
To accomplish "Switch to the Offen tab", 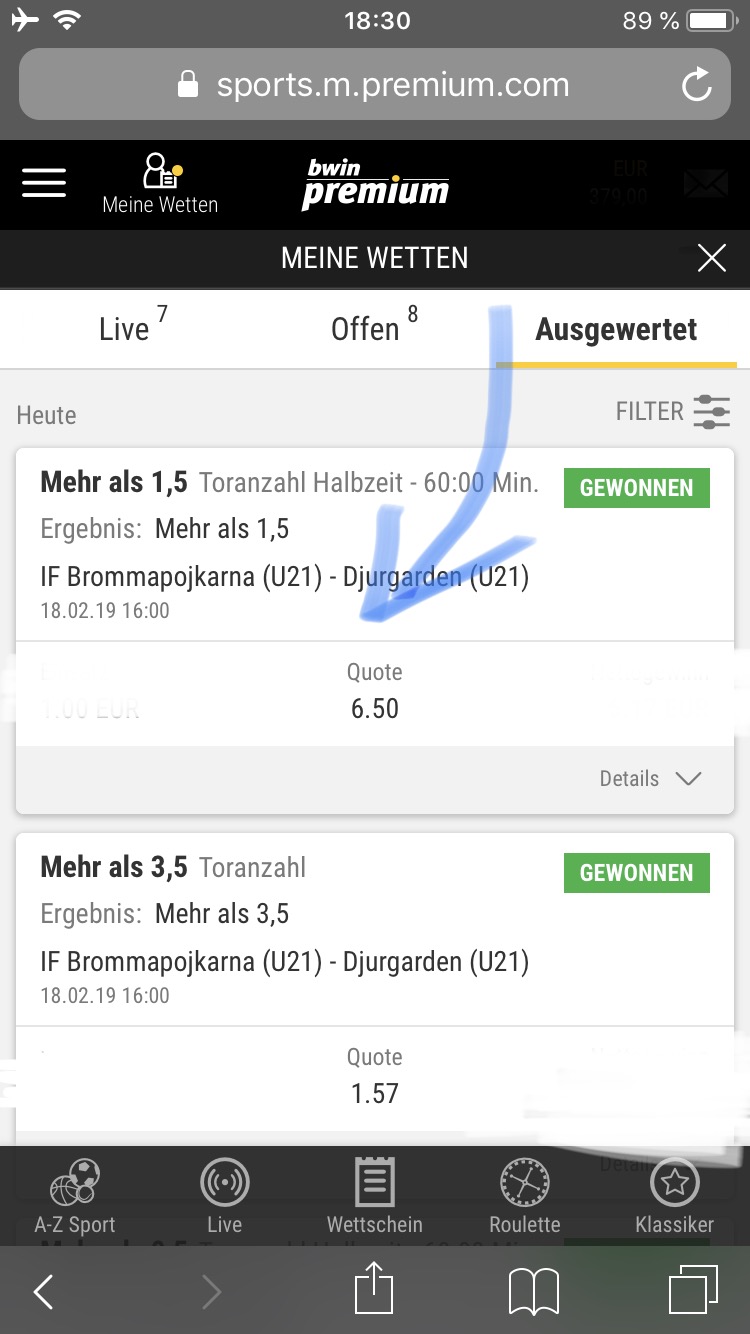I will point(374,328).
